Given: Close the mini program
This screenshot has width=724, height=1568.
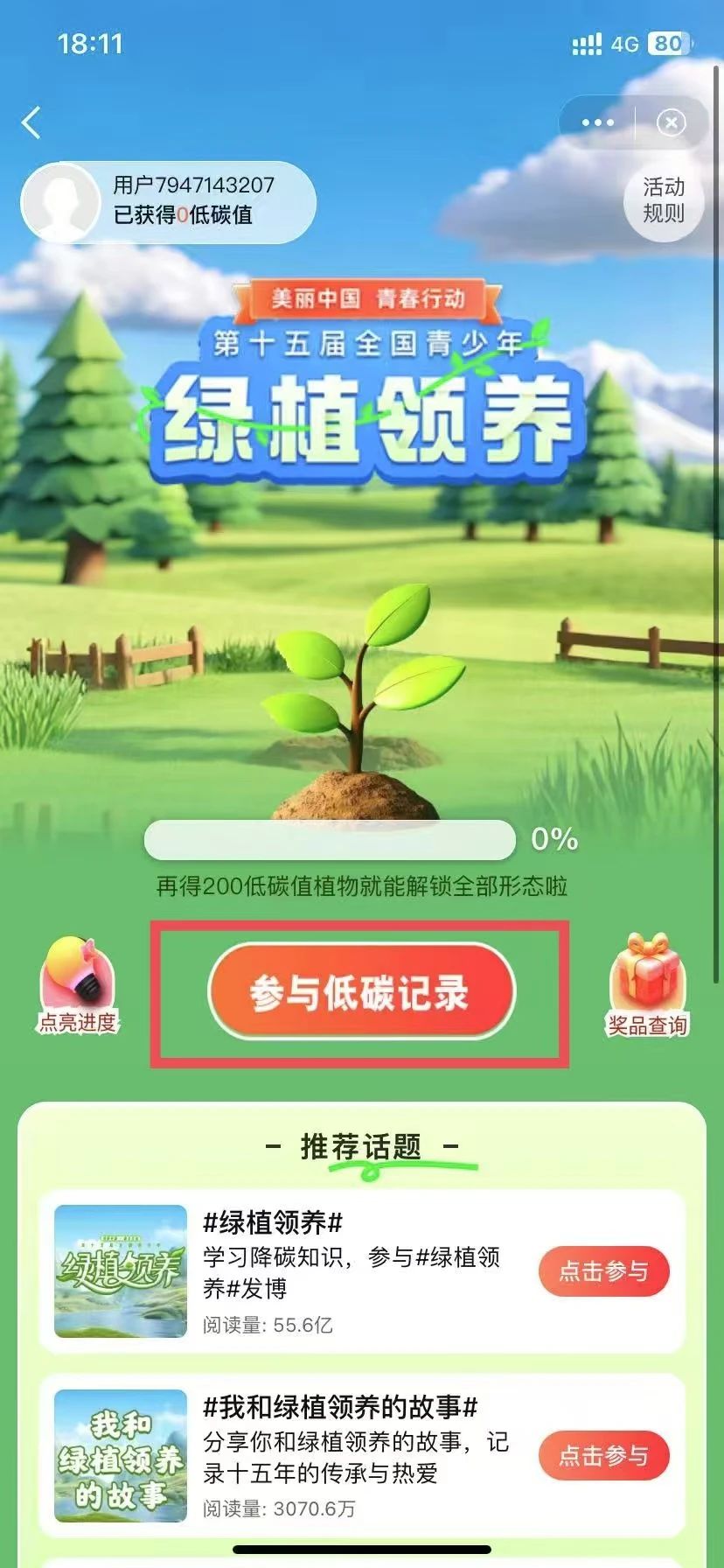Looking at the screenshot, I should (671, 123).
